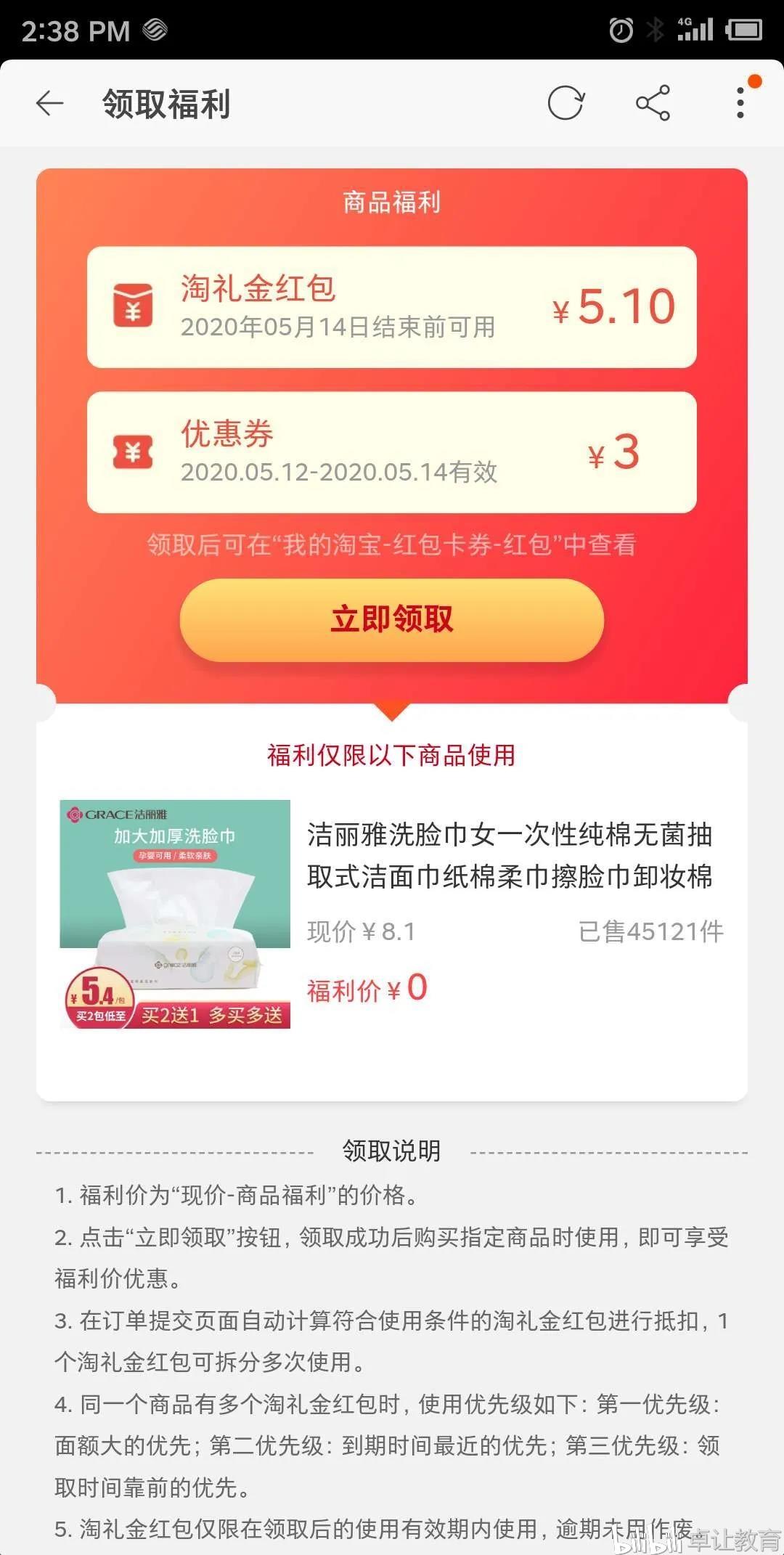Tap the orange notification badge on the menu dots
This screenshot has height=1555, width=784.
[x=755, y=81]
